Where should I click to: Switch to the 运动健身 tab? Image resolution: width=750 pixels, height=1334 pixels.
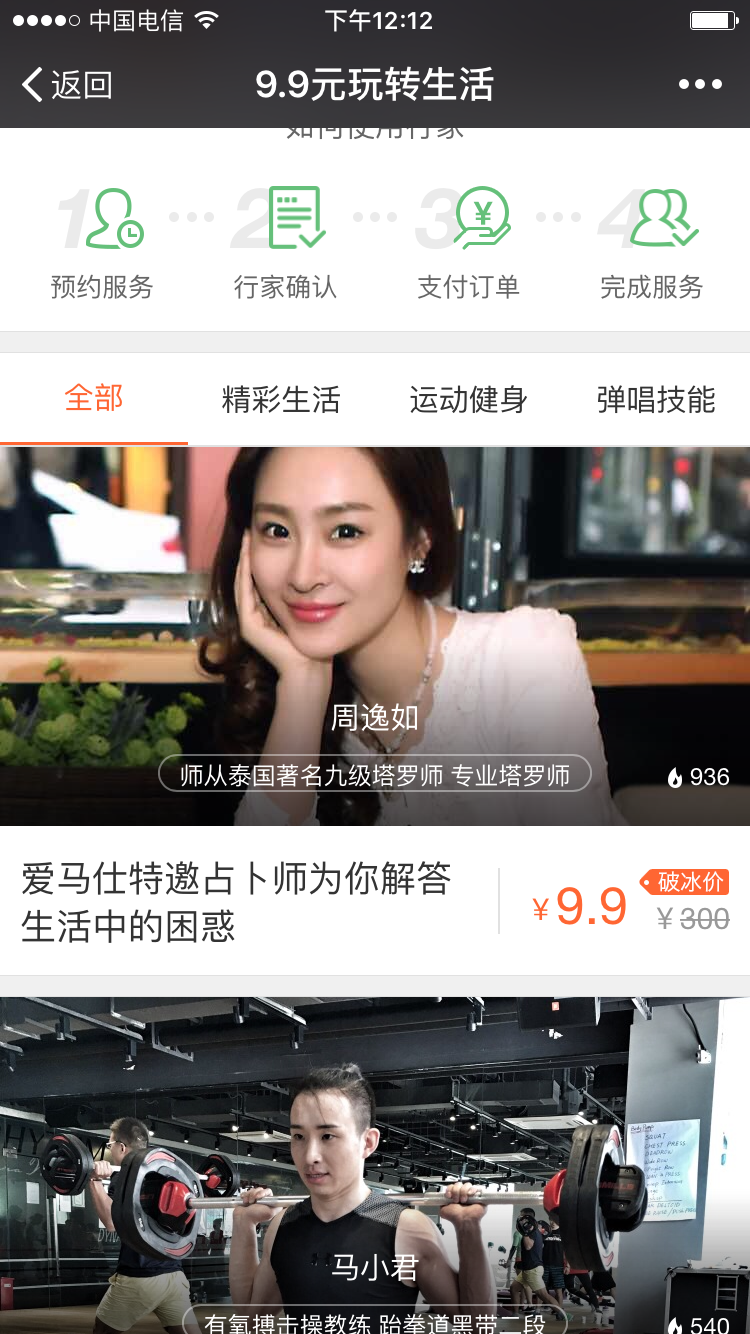[468, 400]
